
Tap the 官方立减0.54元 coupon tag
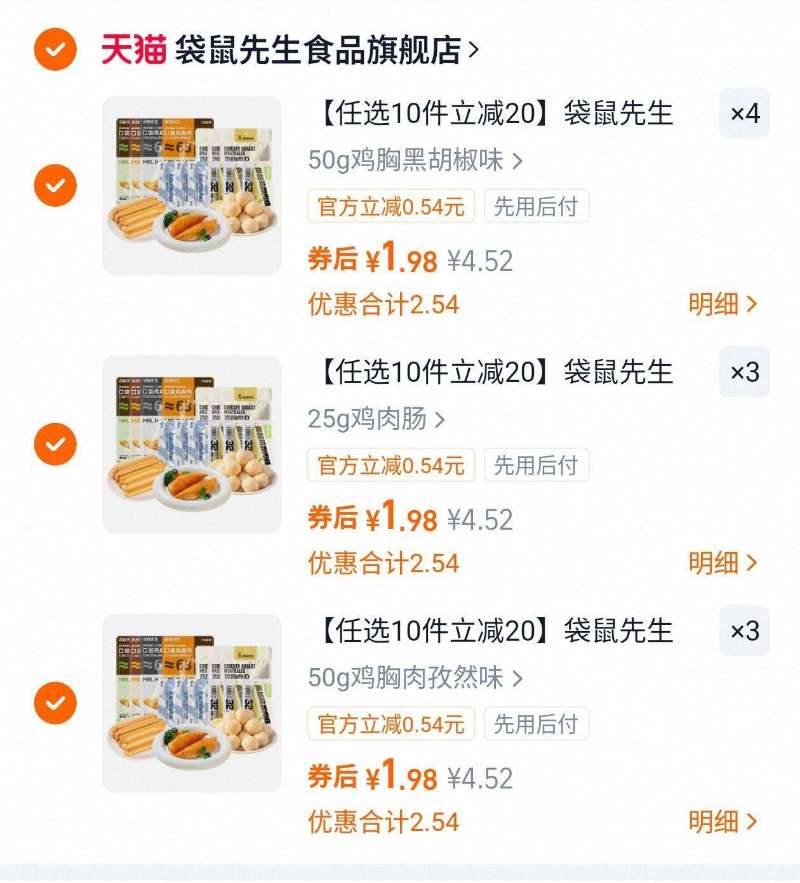[391, 206]
